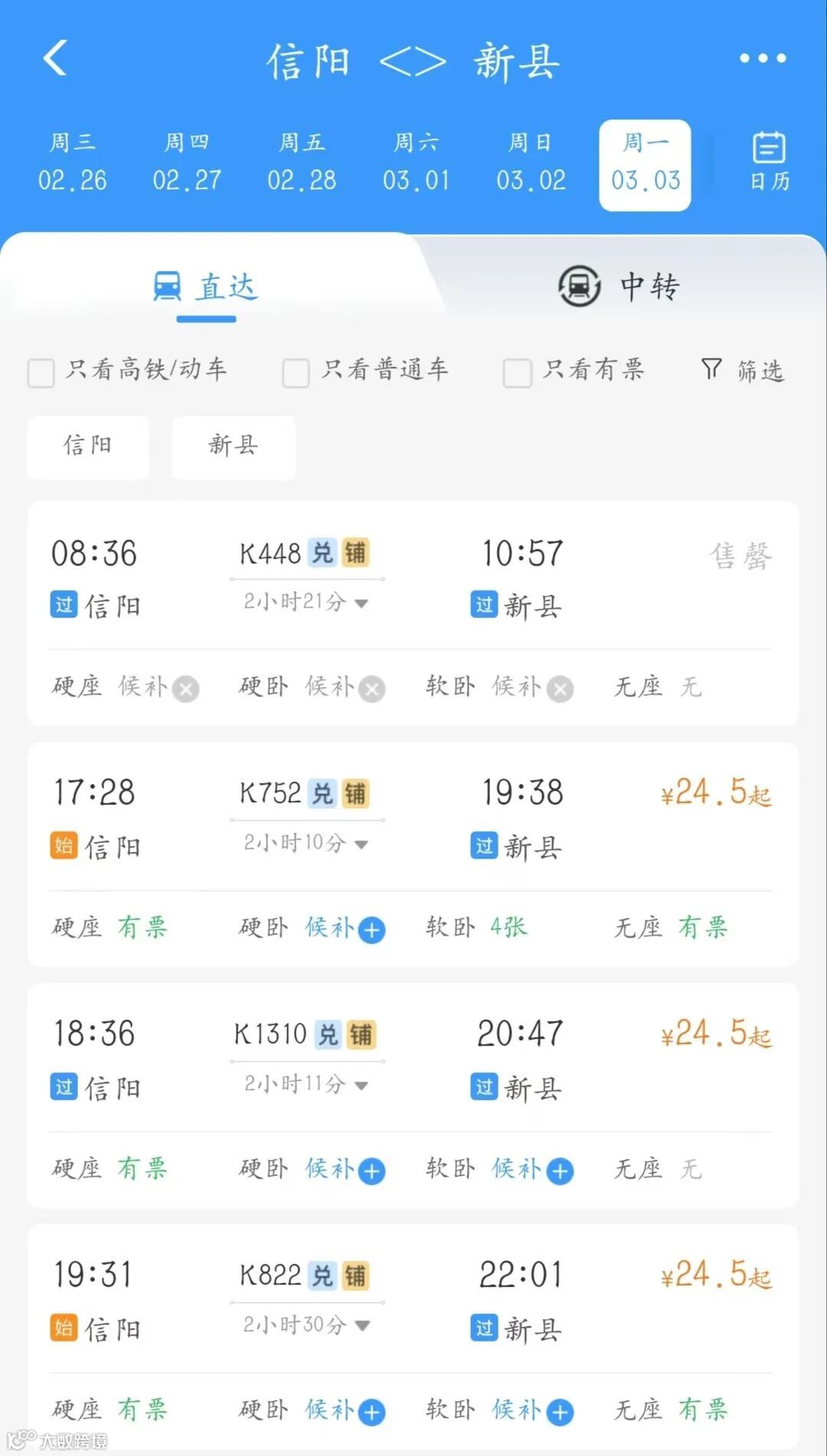Tap the 信阳 station chip
Viewport: 827px width, 1456px height.
(x=88, y=447)
